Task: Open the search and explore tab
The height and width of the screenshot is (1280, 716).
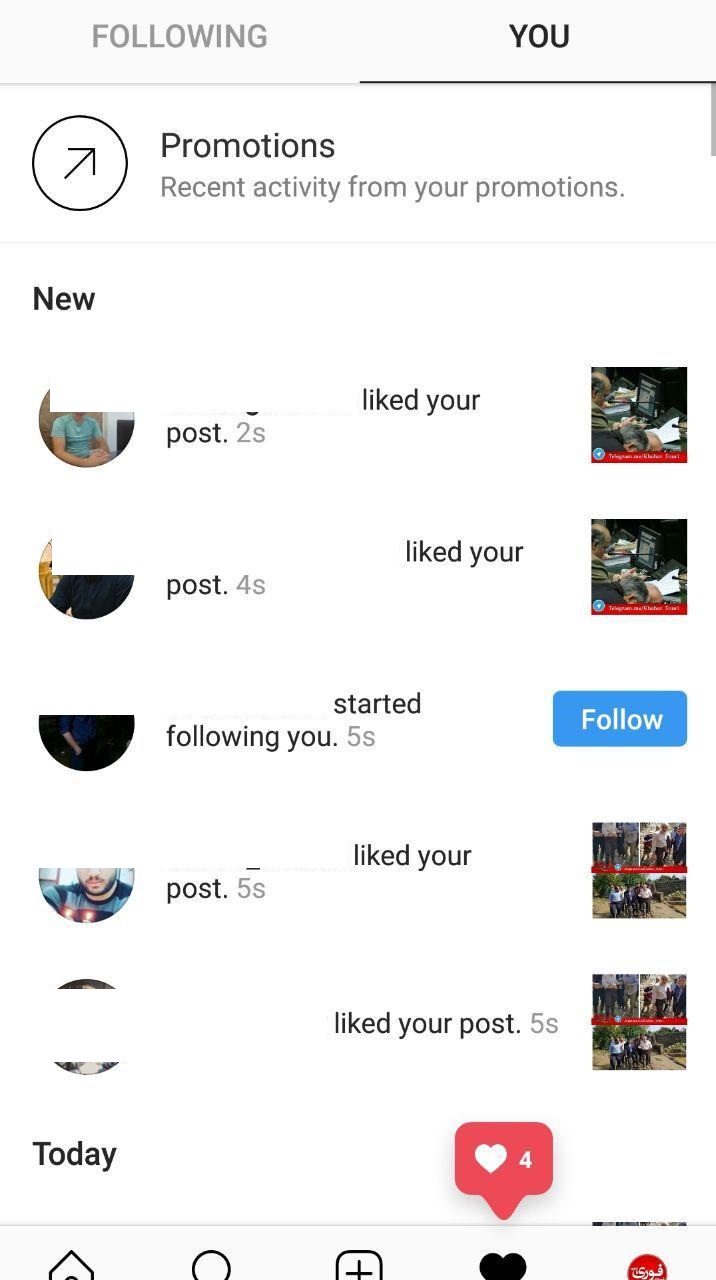Action: [x=212, y=1265]
